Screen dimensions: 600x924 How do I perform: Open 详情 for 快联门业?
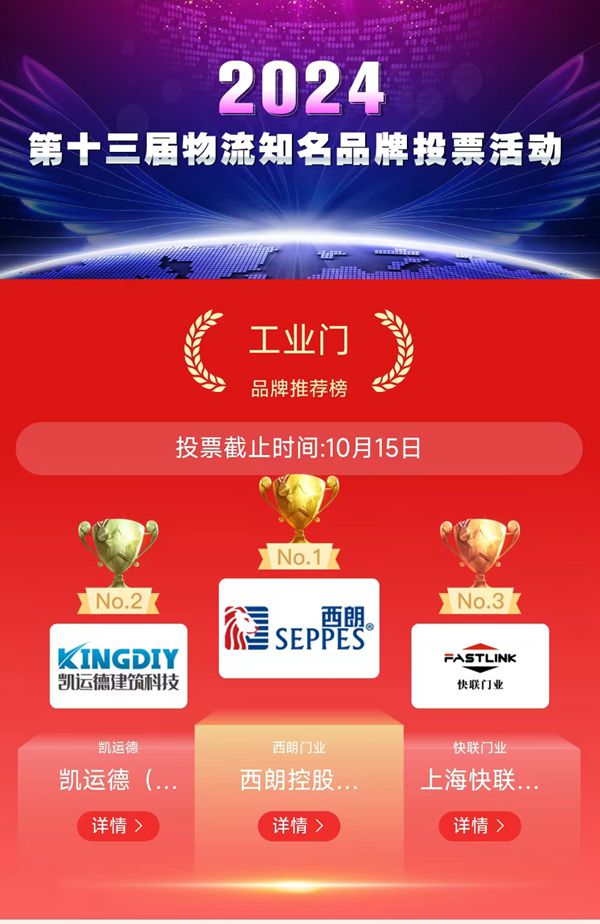(479, 826)
